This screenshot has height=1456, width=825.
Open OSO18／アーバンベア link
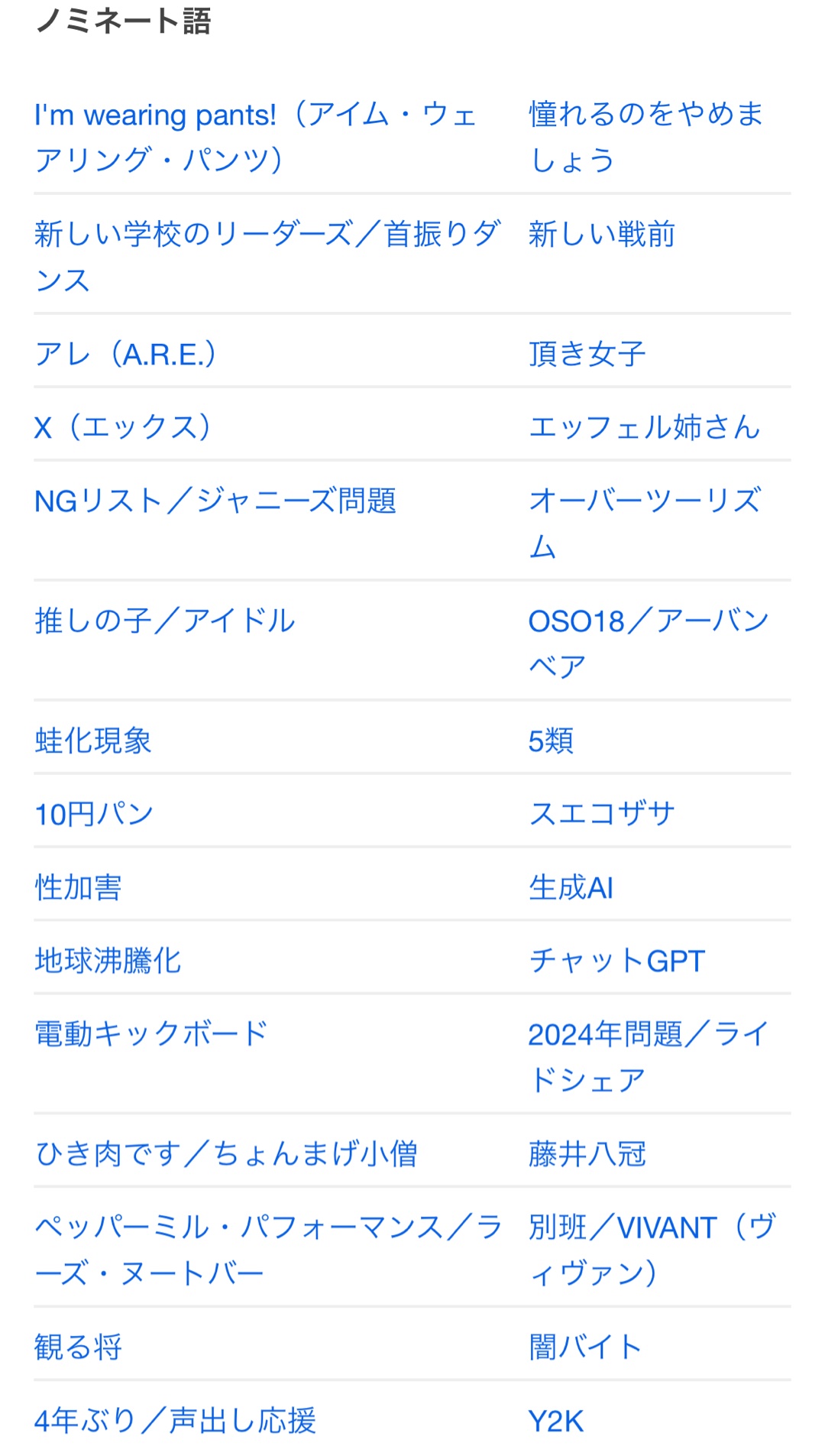click(x=648, y=621)
